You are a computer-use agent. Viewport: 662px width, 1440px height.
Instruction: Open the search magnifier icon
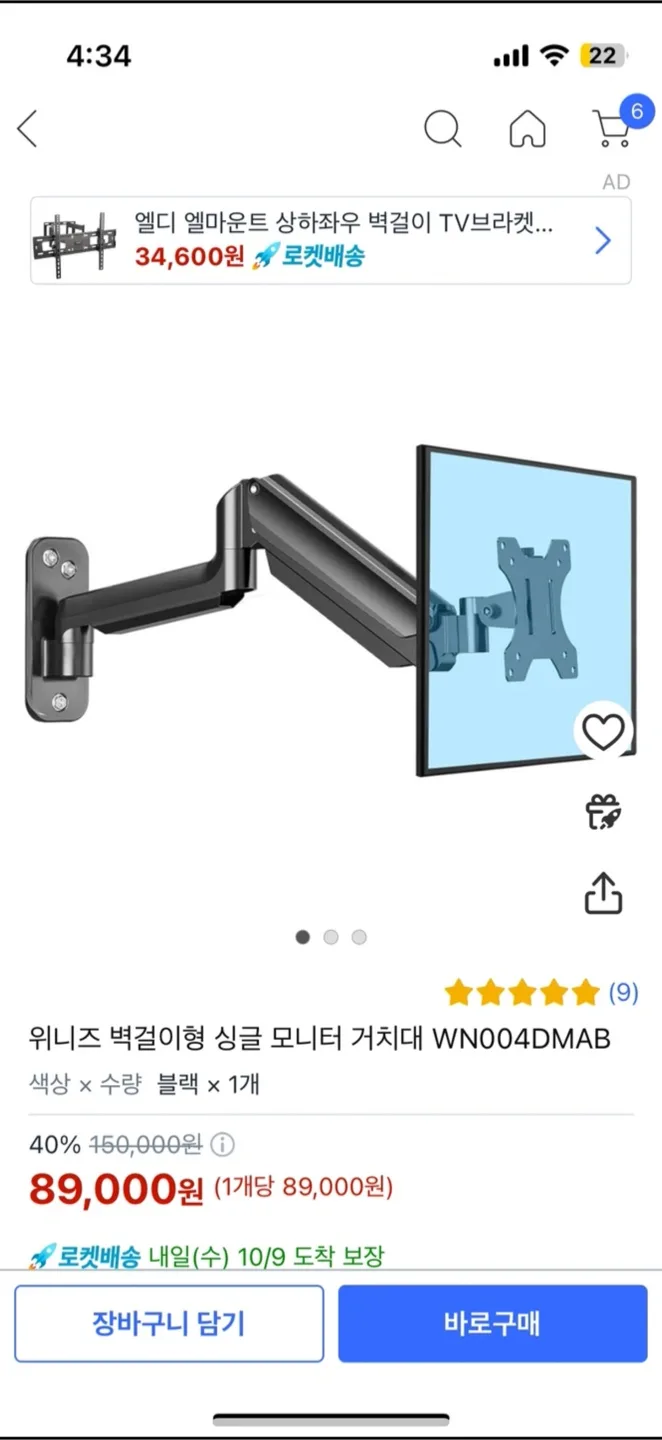tap(442, 129)
